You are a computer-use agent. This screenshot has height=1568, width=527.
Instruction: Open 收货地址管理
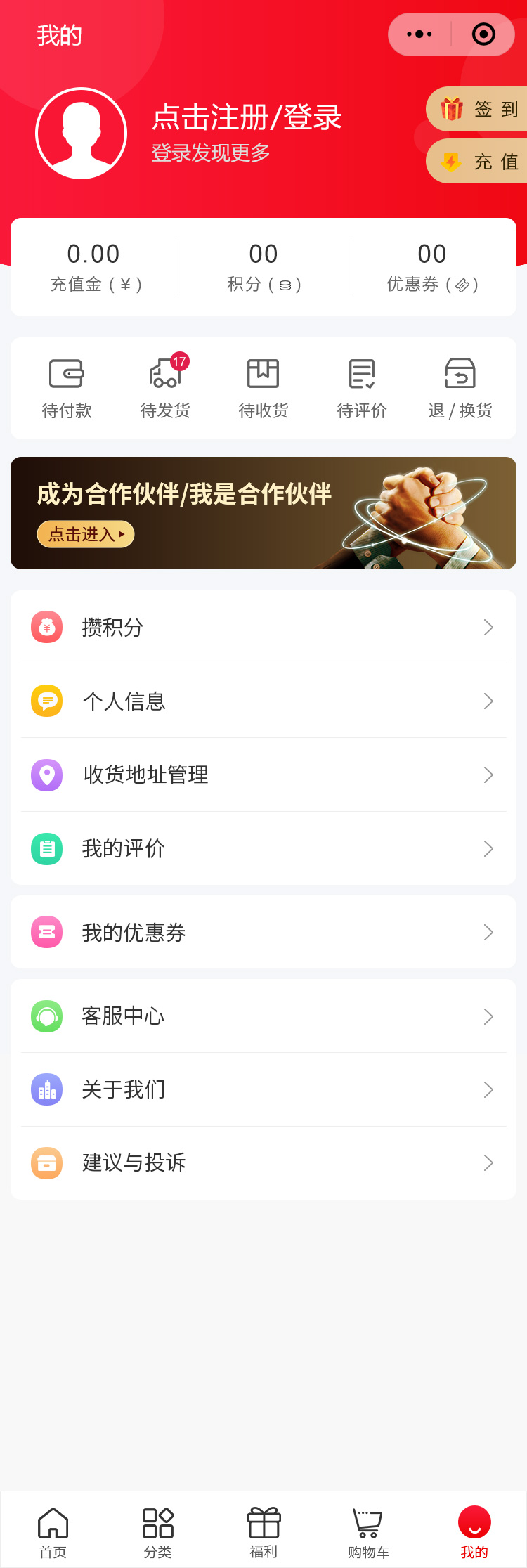point(263,775)
